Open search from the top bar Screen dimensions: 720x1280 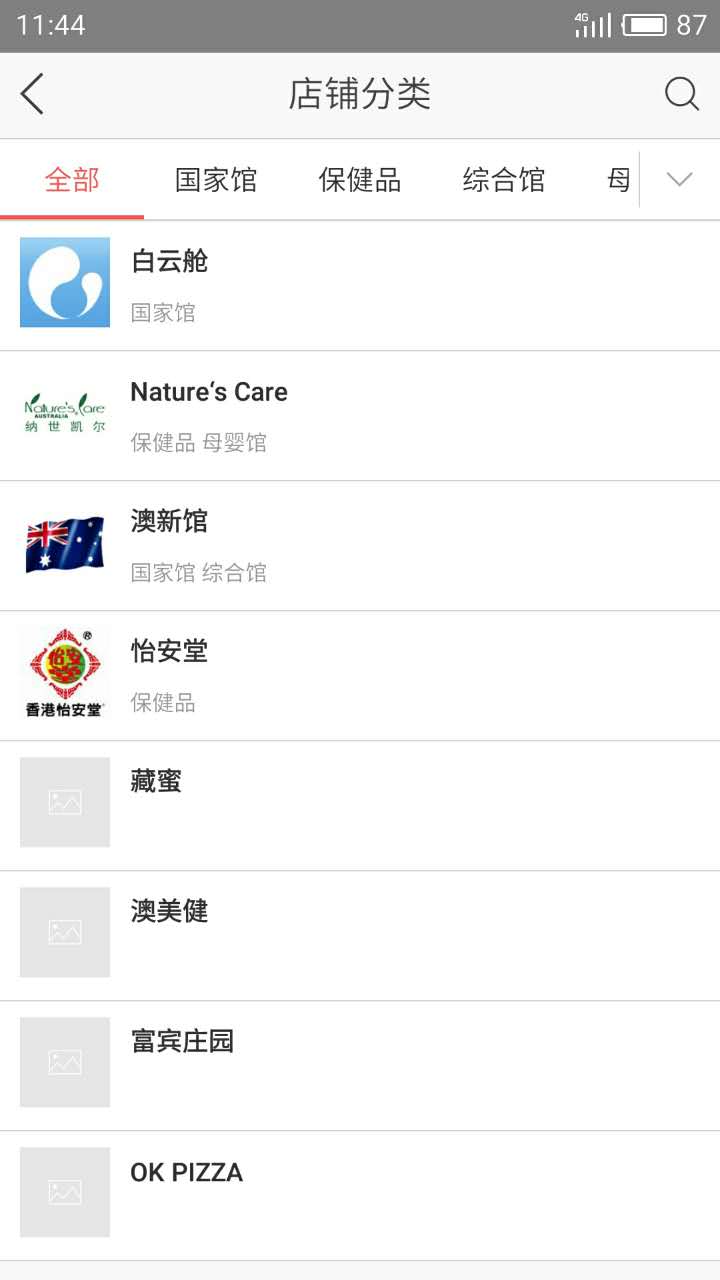(682, 94)
